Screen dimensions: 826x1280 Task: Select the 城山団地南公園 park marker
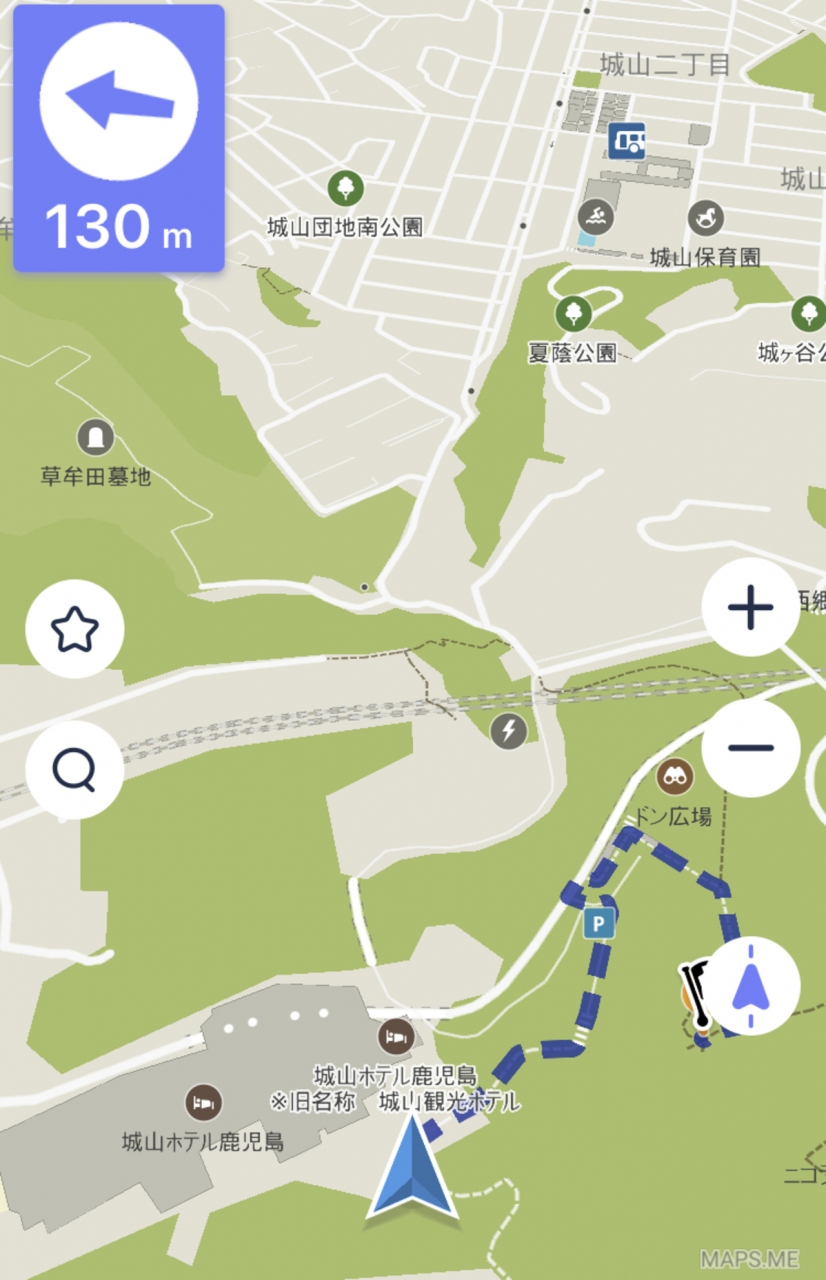345,187
